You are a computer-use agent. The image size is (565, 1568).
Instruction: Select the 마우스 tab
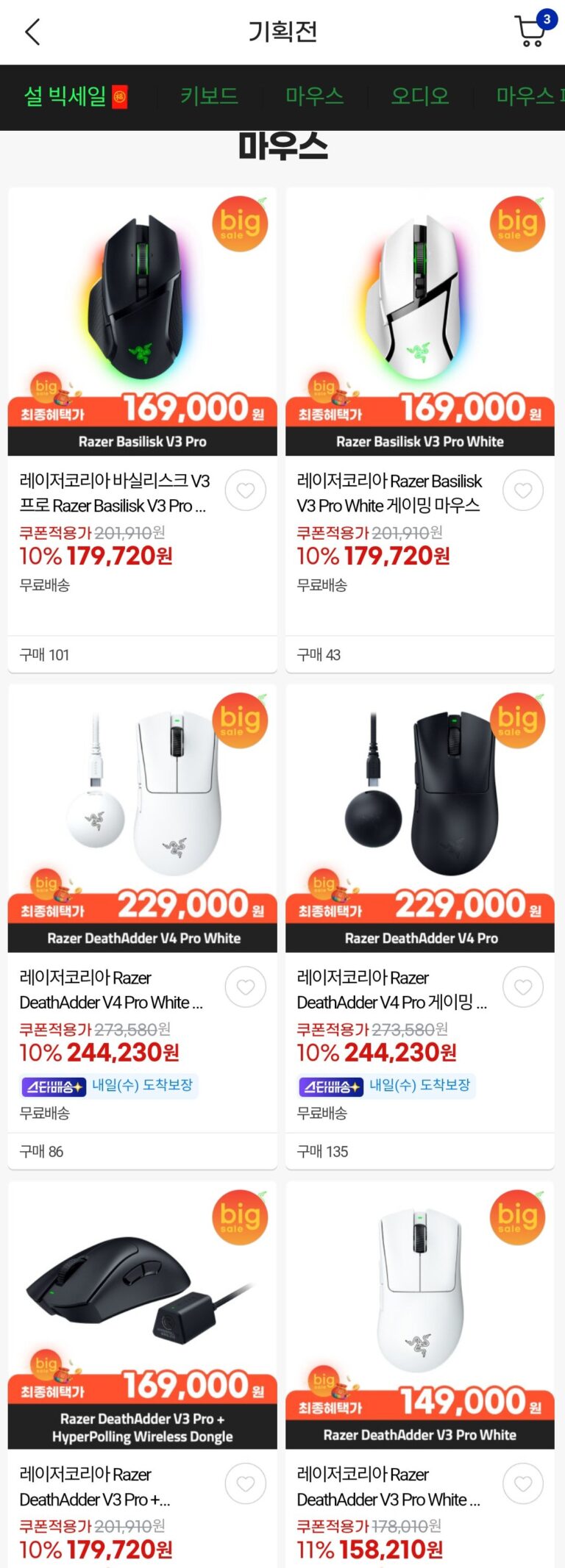click(x=314, y=96)
